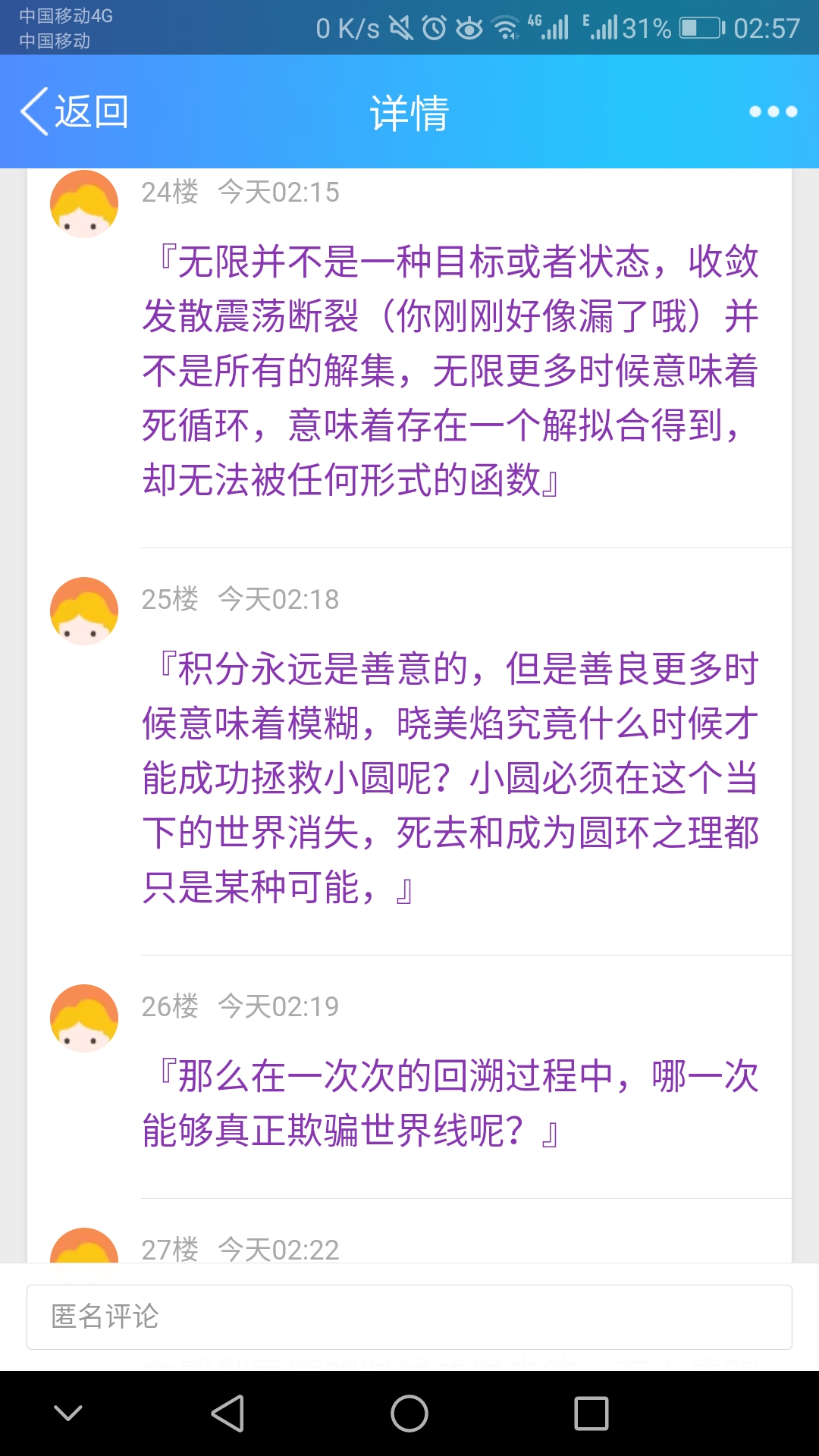Image resolution: width=819 pixels, height=1456 pixels.
Task: Tap the system back triangle button
Action: [227, 1414]
